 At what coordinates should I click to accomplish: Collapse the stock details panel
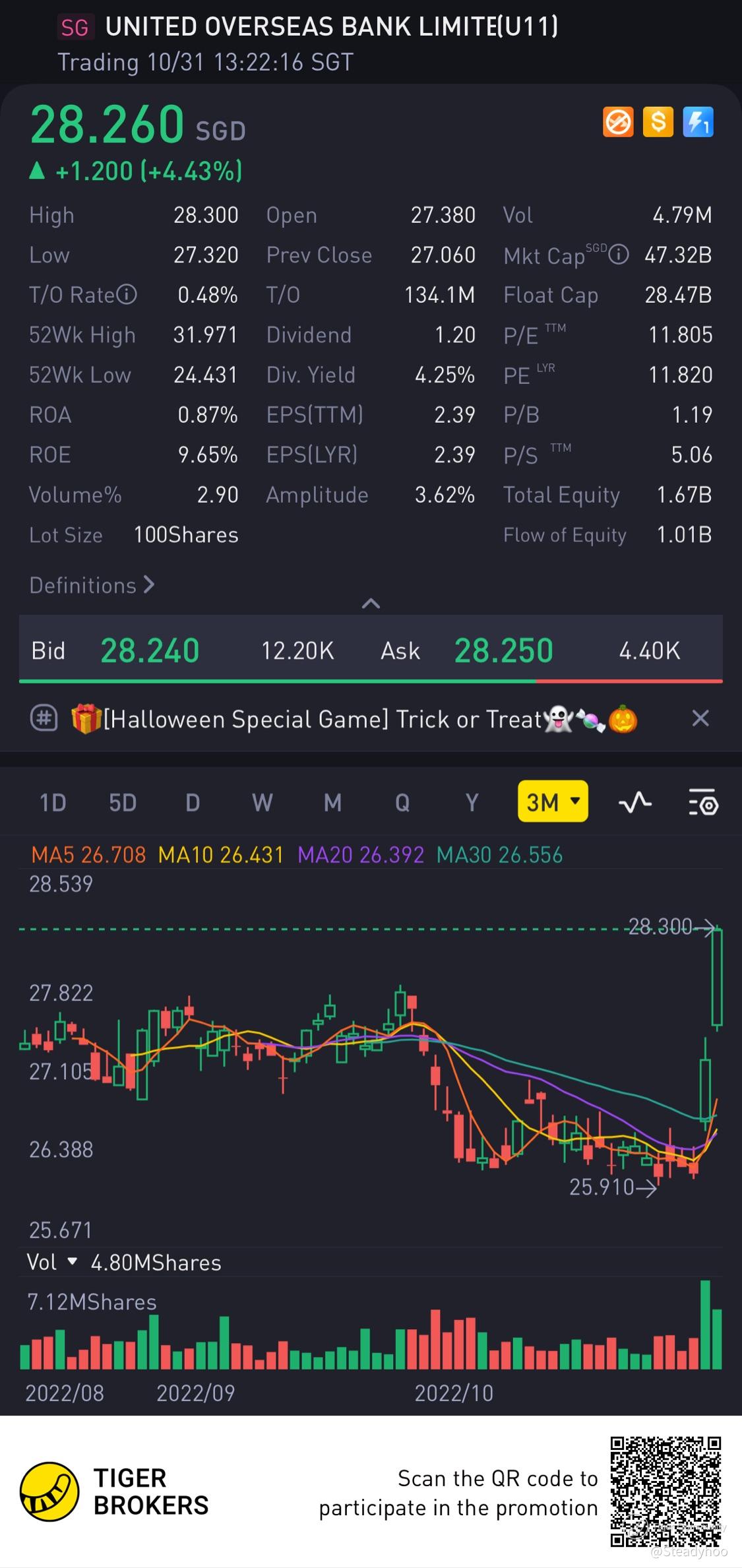371,603
